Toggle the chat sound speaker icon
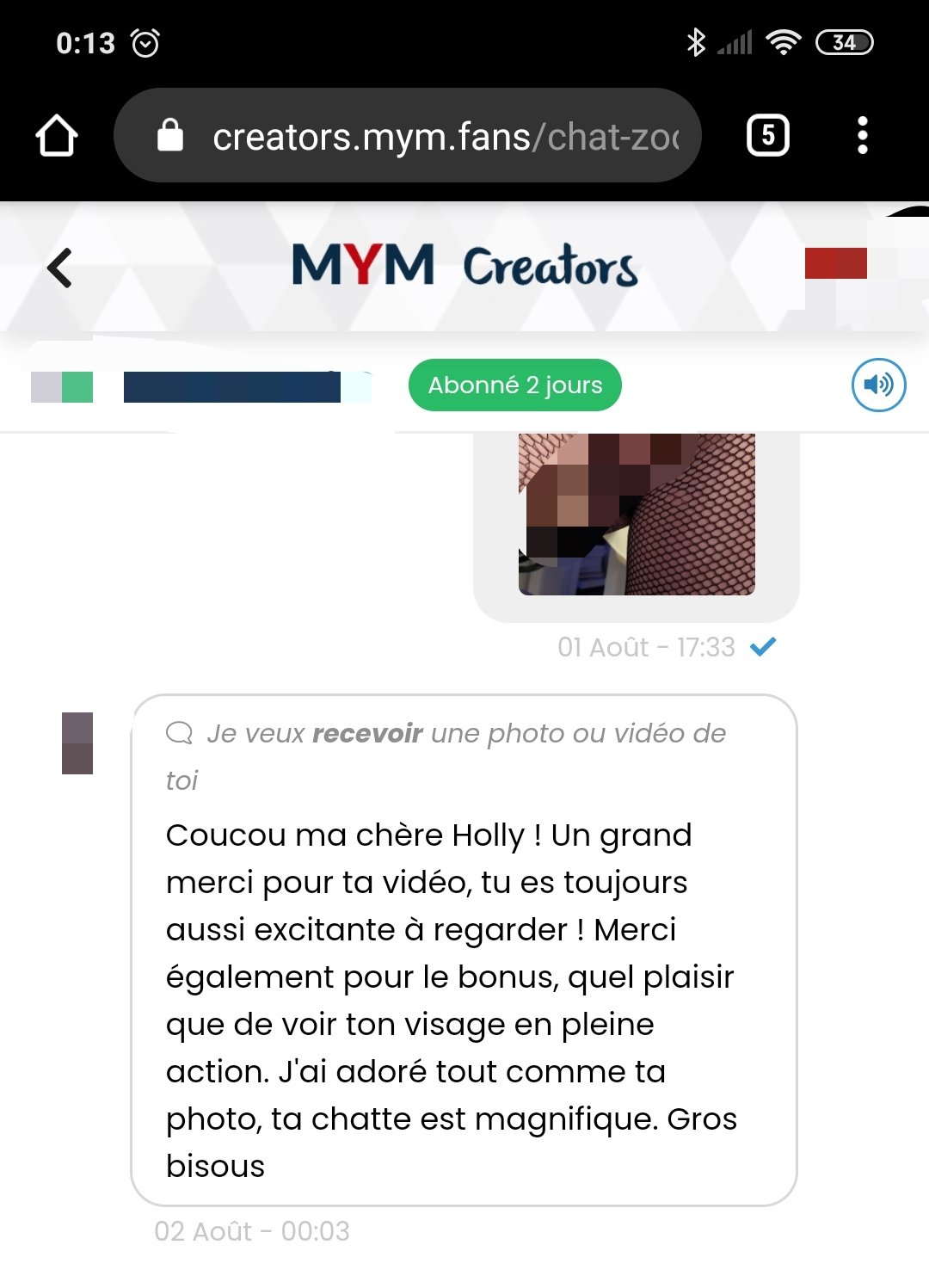Image resolution: width=929 pixels, height=1288 pixels. click(878, 385)
